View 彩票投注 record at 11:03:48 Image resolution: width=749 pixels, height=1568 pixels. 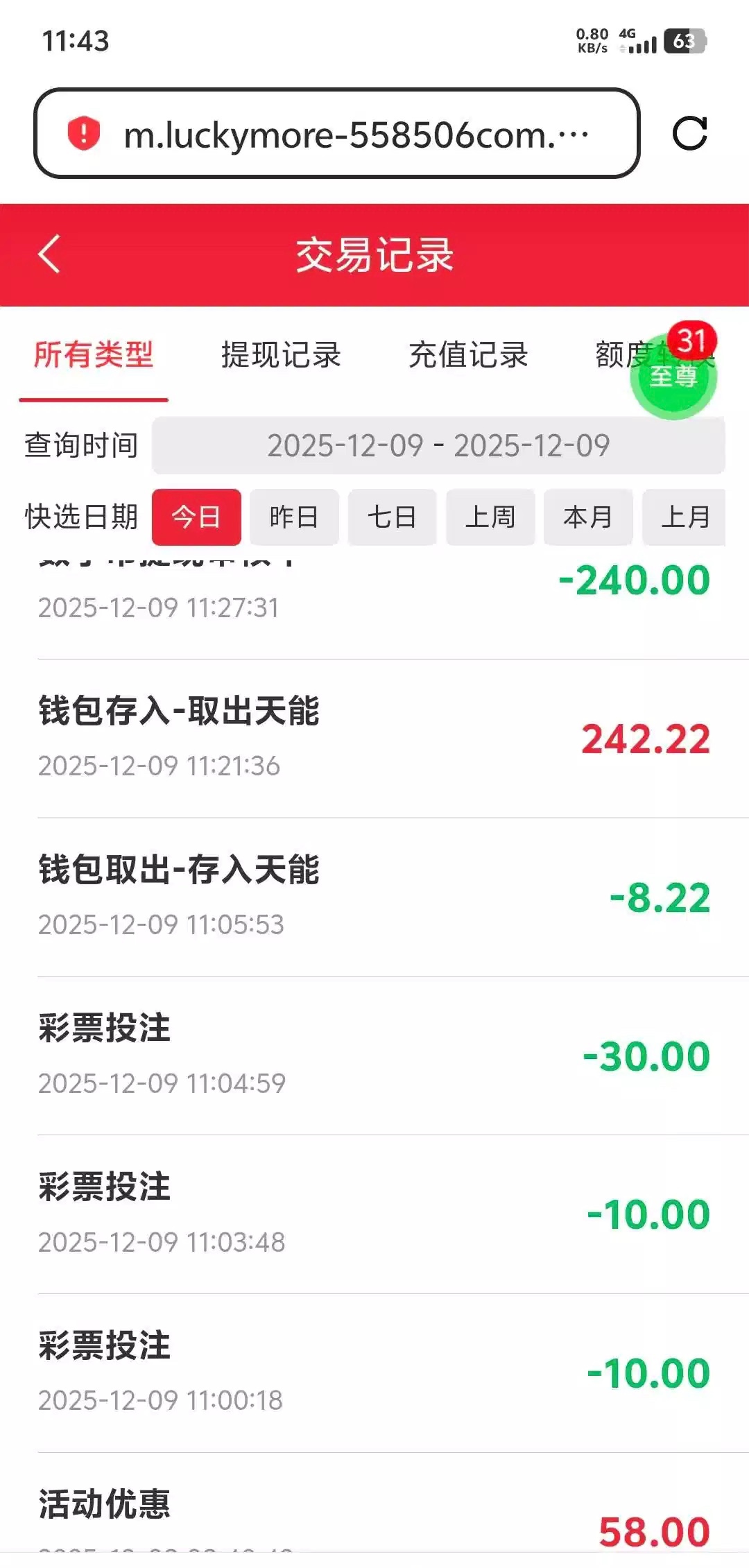tap(374, 1214)
